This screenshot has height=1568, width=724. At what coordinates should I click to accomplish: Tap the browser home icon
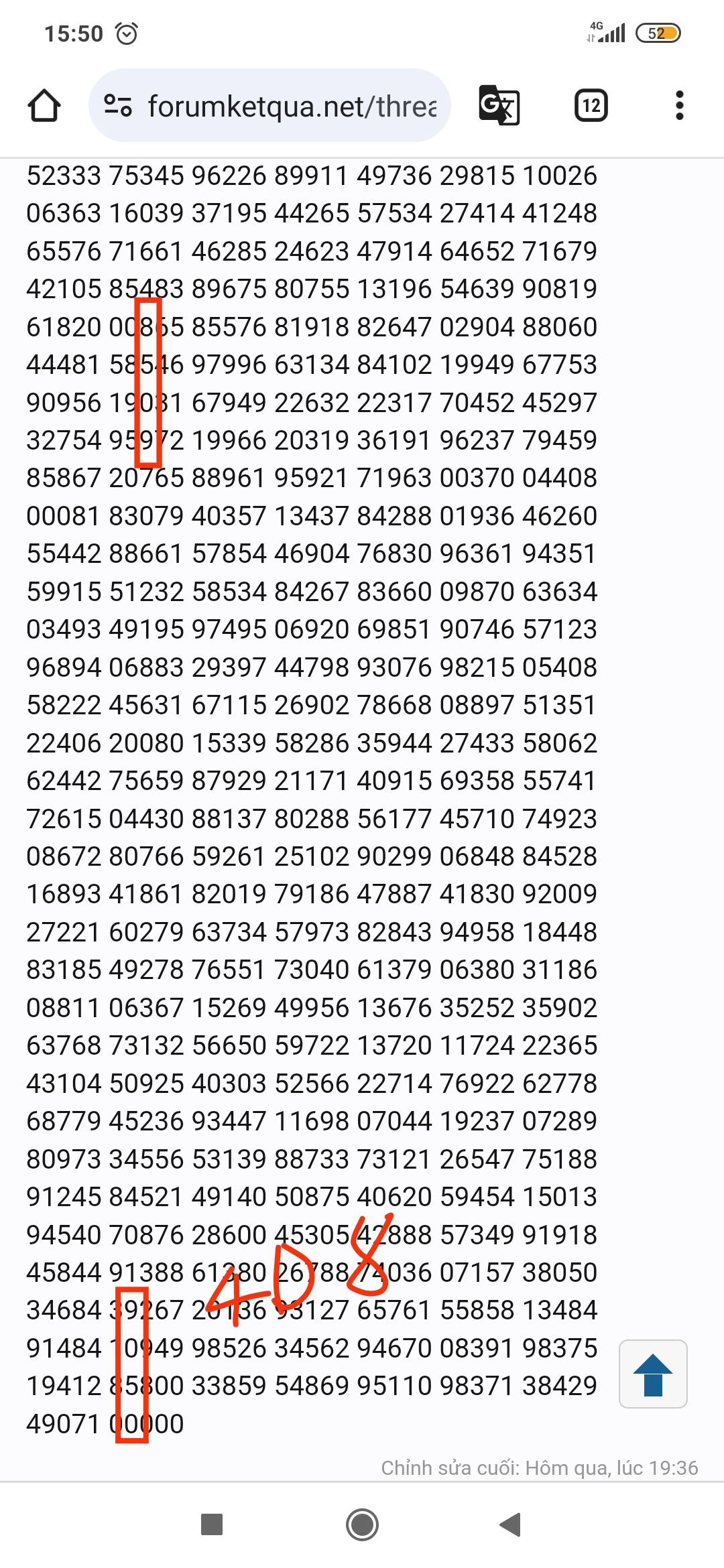click(x=44, y=106)
